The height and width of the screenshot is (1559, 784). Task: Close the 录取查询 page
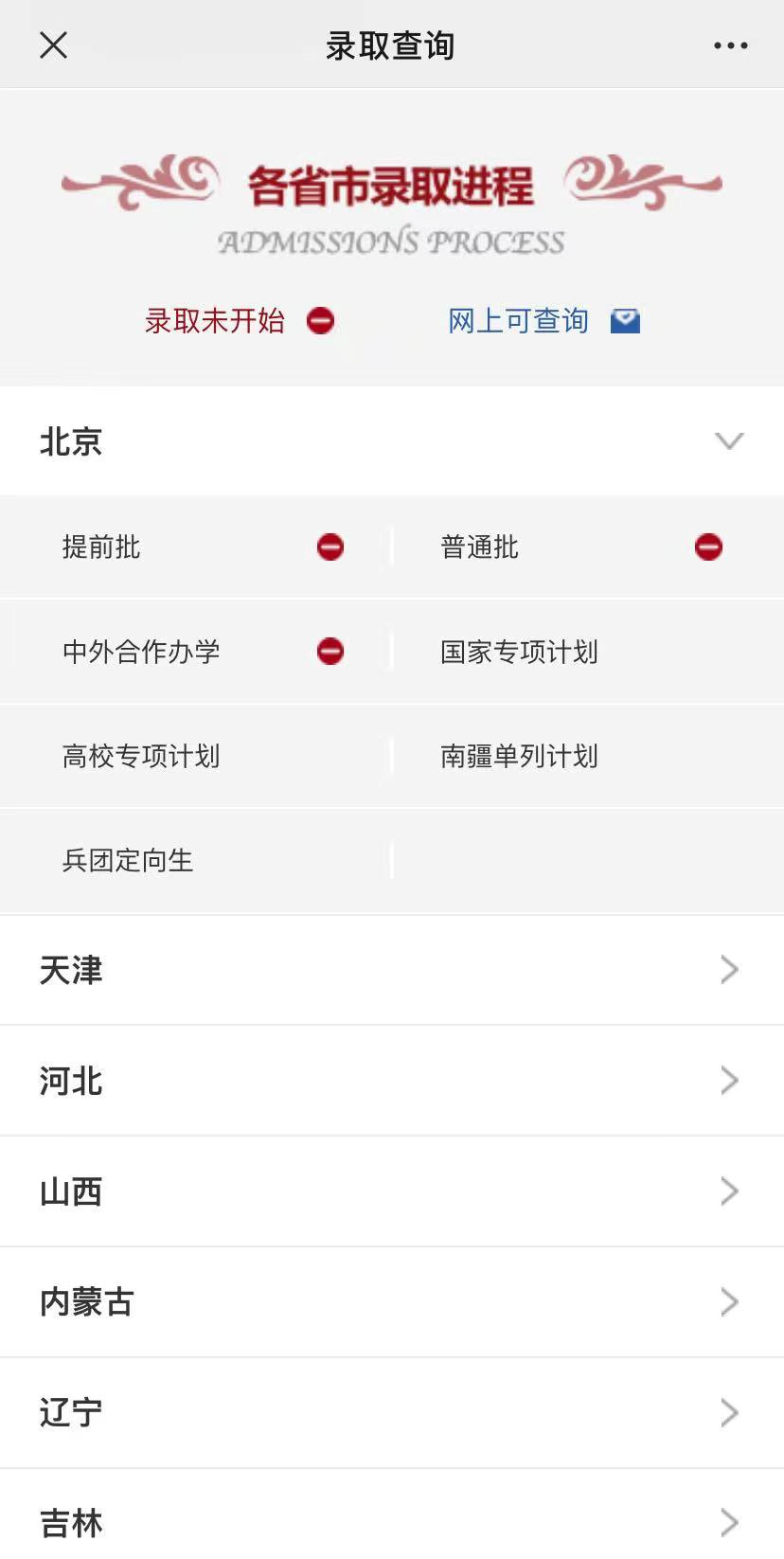tap(53, 45)
